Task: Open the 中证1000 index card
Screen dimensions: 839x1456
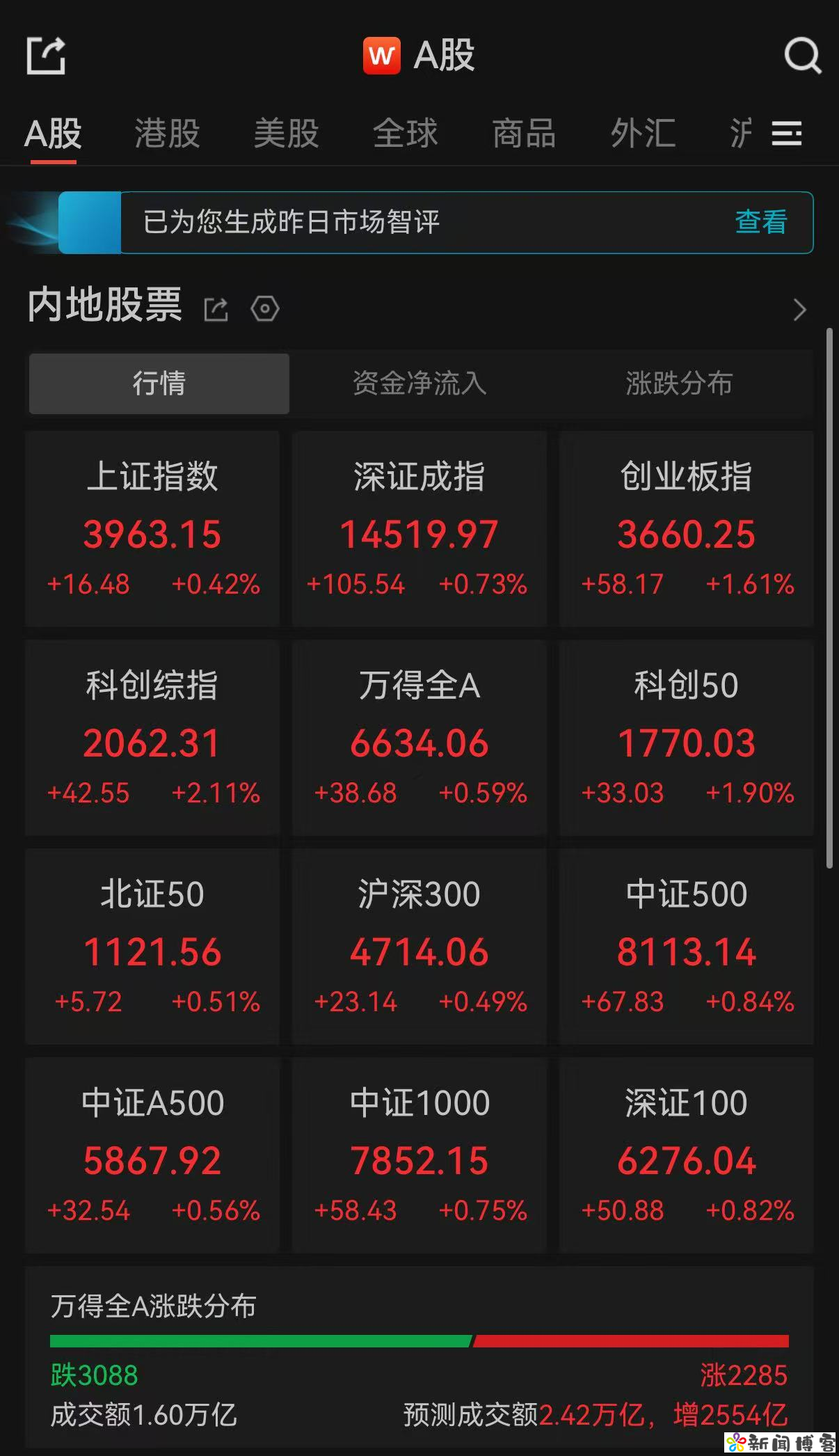Action: (419, 1155)
